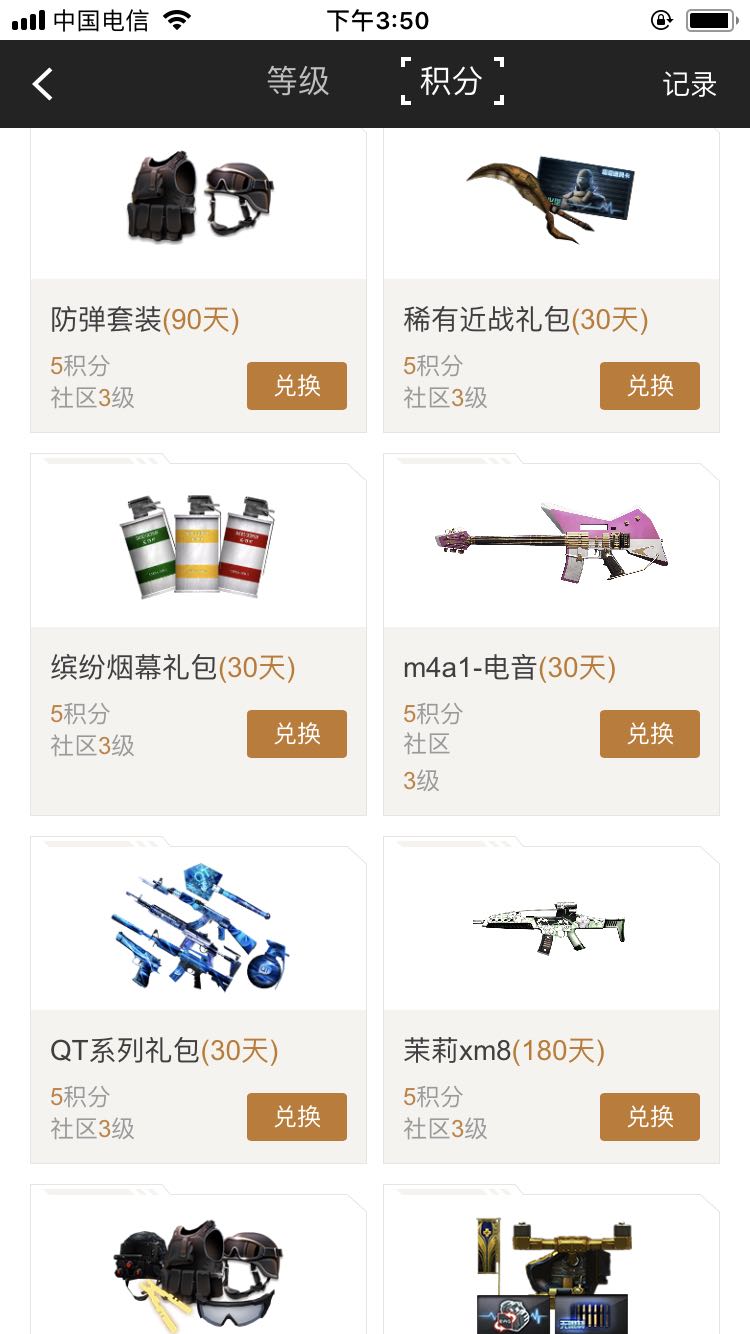This screenshot has height=1334, width=750.
Task: Open 记录 history
Action: coord(689,84)
